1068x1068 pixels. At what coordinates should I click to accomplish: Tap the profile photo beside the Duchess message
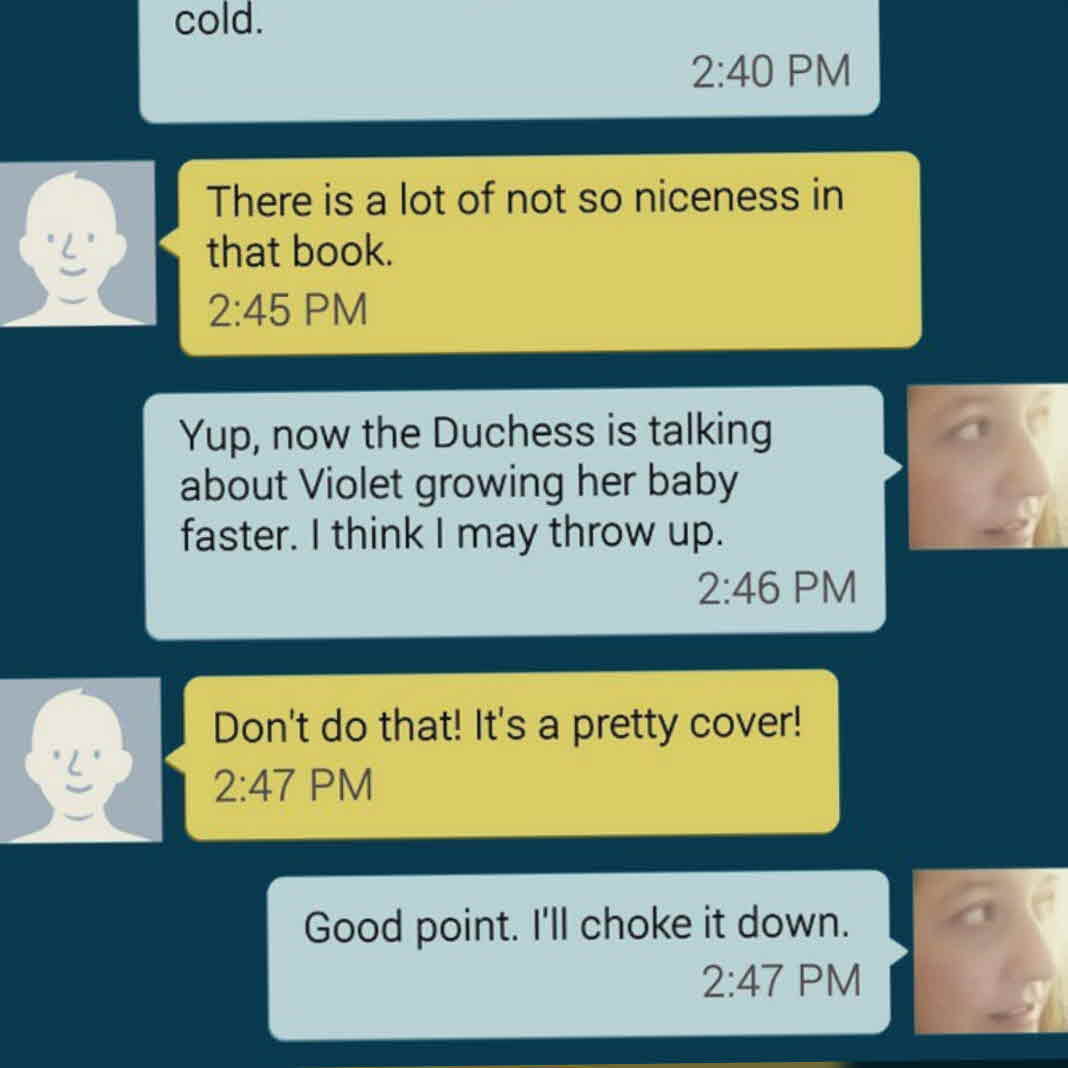click(x=987, y=467)
